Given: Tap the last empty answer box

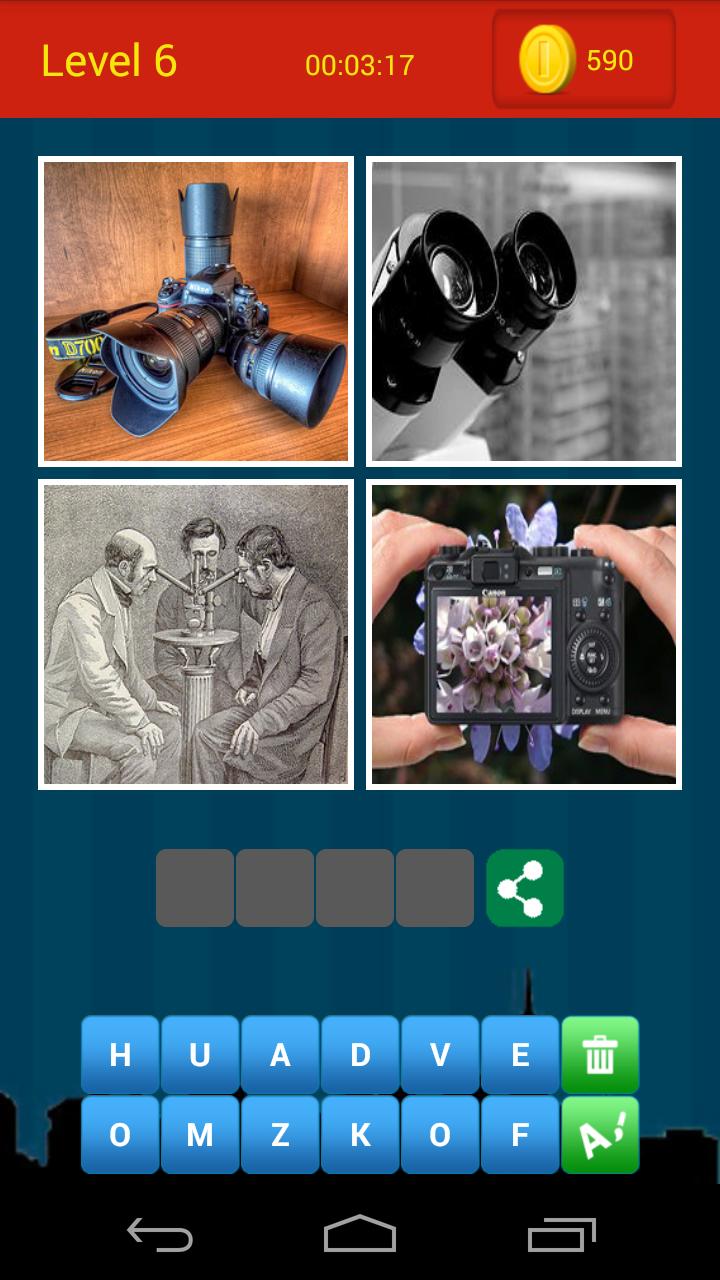Looking at the screenshot, I should click(435, 888).
